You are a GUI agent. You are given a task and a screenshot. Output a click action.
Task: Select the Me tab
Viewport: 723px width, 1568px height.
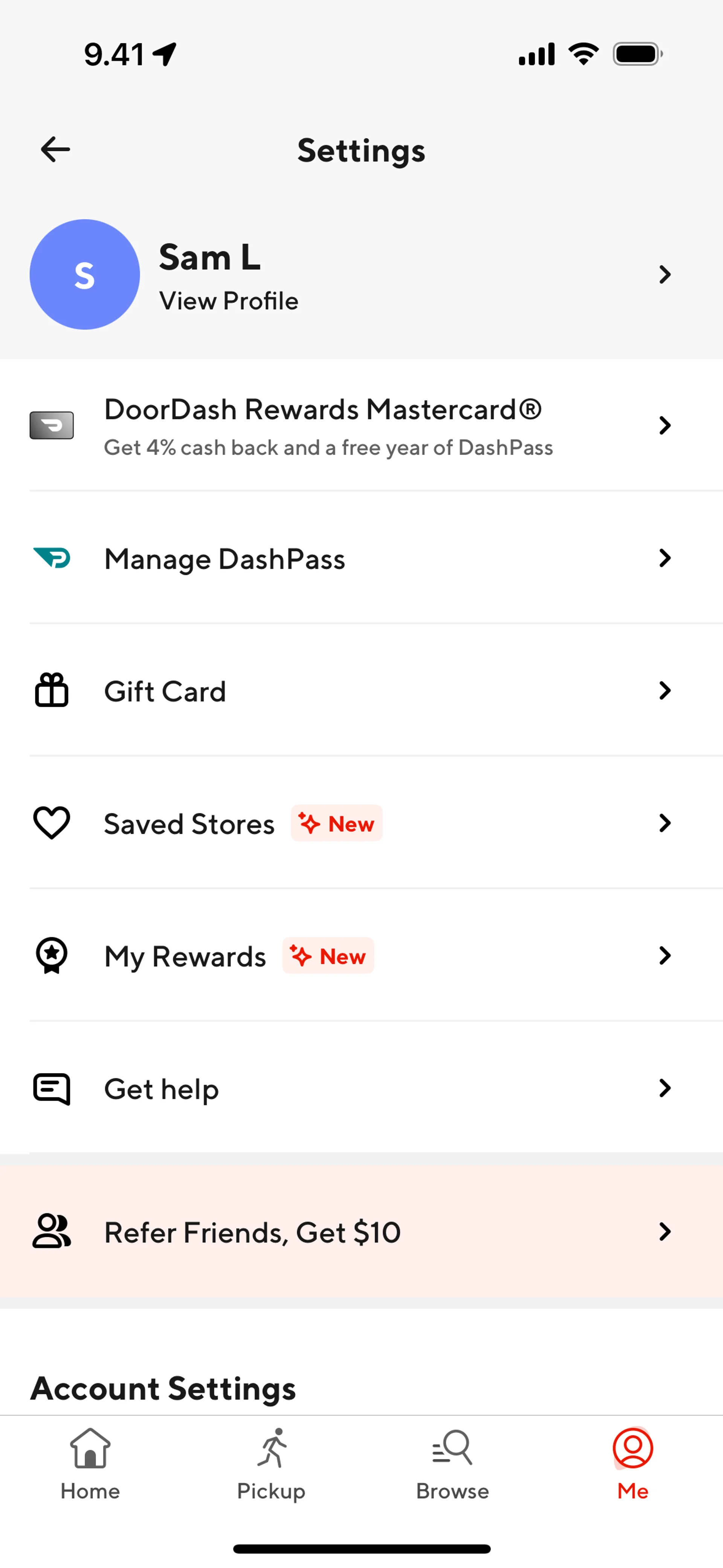point(632,1464)
